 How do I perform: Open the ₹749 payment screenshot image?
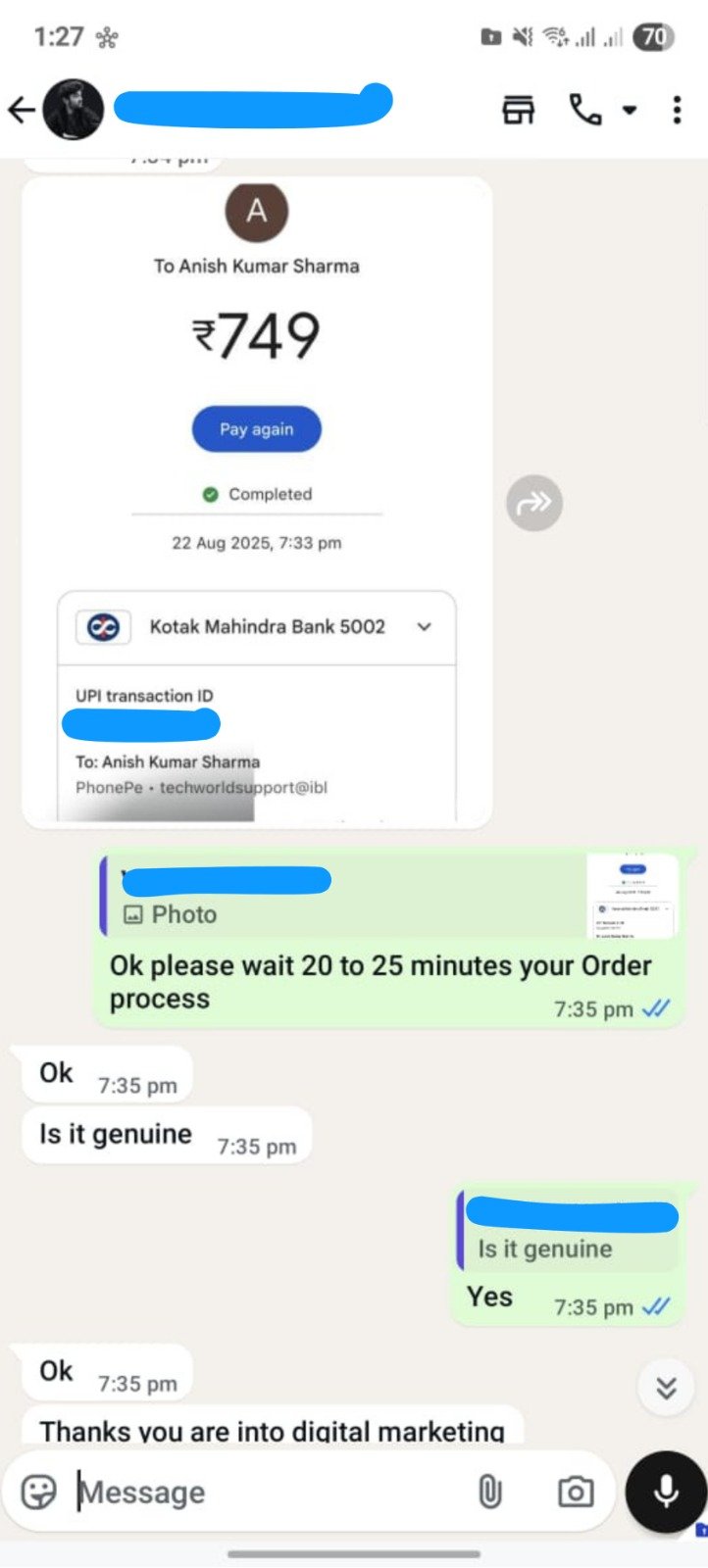coord(257,500)
